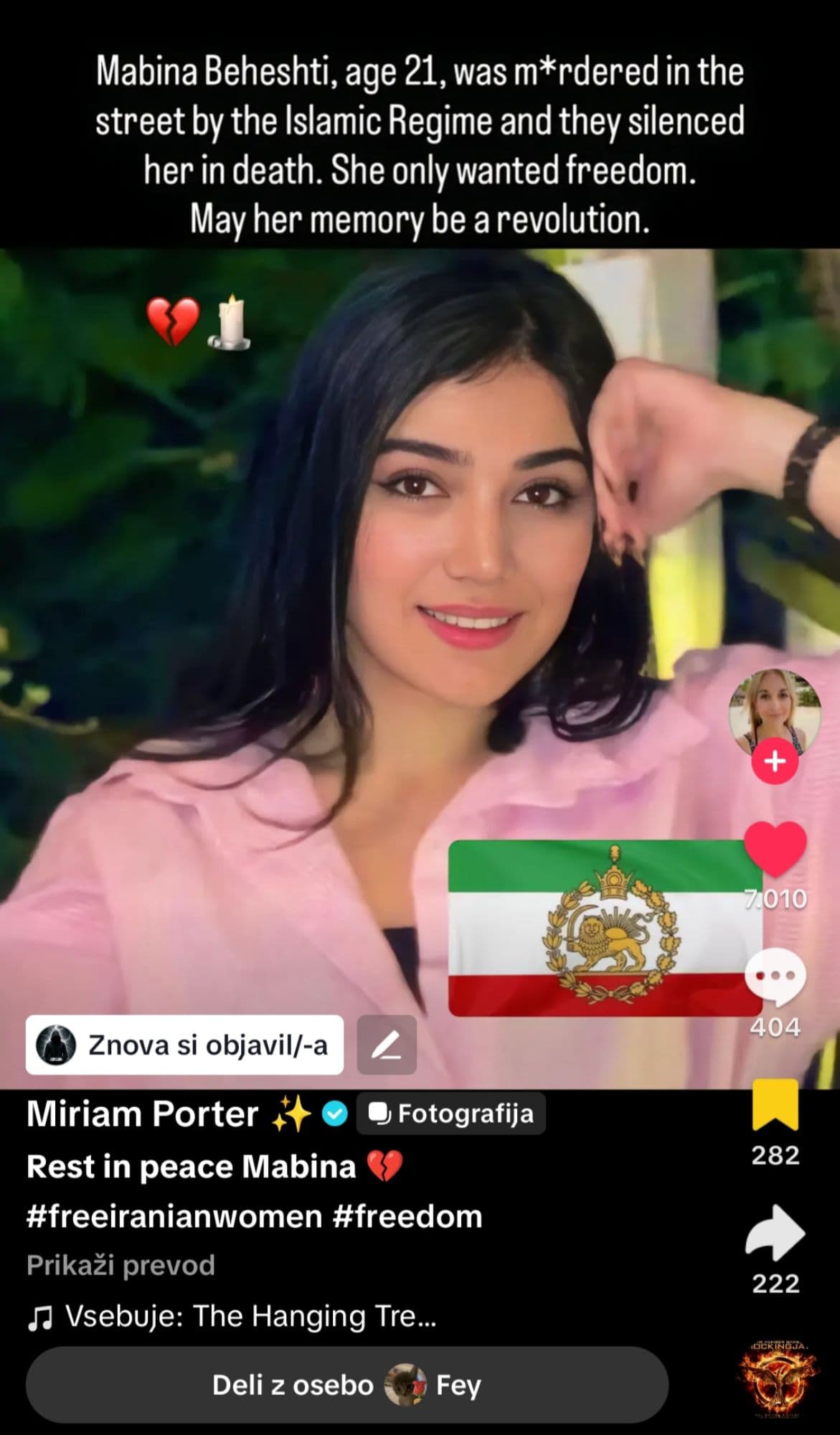Open Miriam Porter's username link

click(x=142, y=1114)
